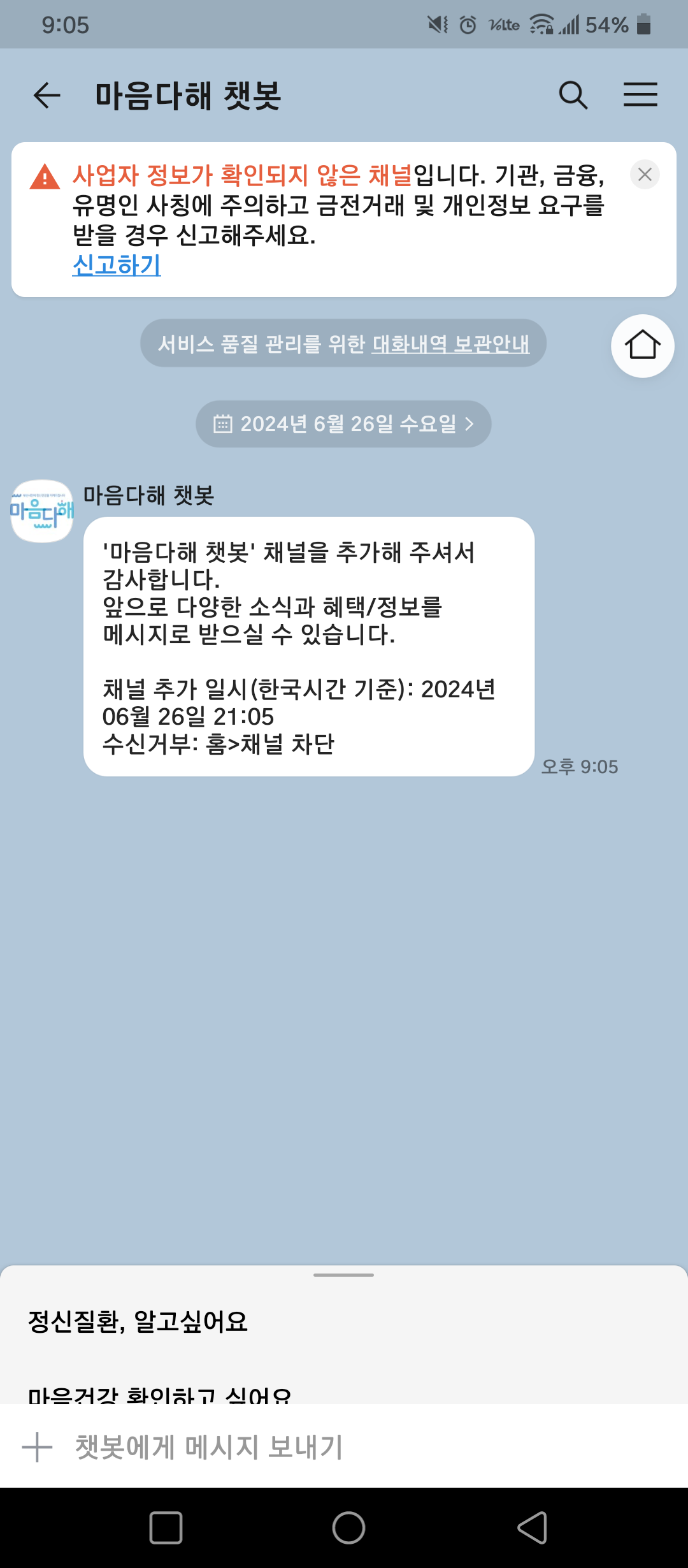Open the 2024년 6월 26일 date picker
The width and height of the screenshot is (688, 1568).
[343, 424]
